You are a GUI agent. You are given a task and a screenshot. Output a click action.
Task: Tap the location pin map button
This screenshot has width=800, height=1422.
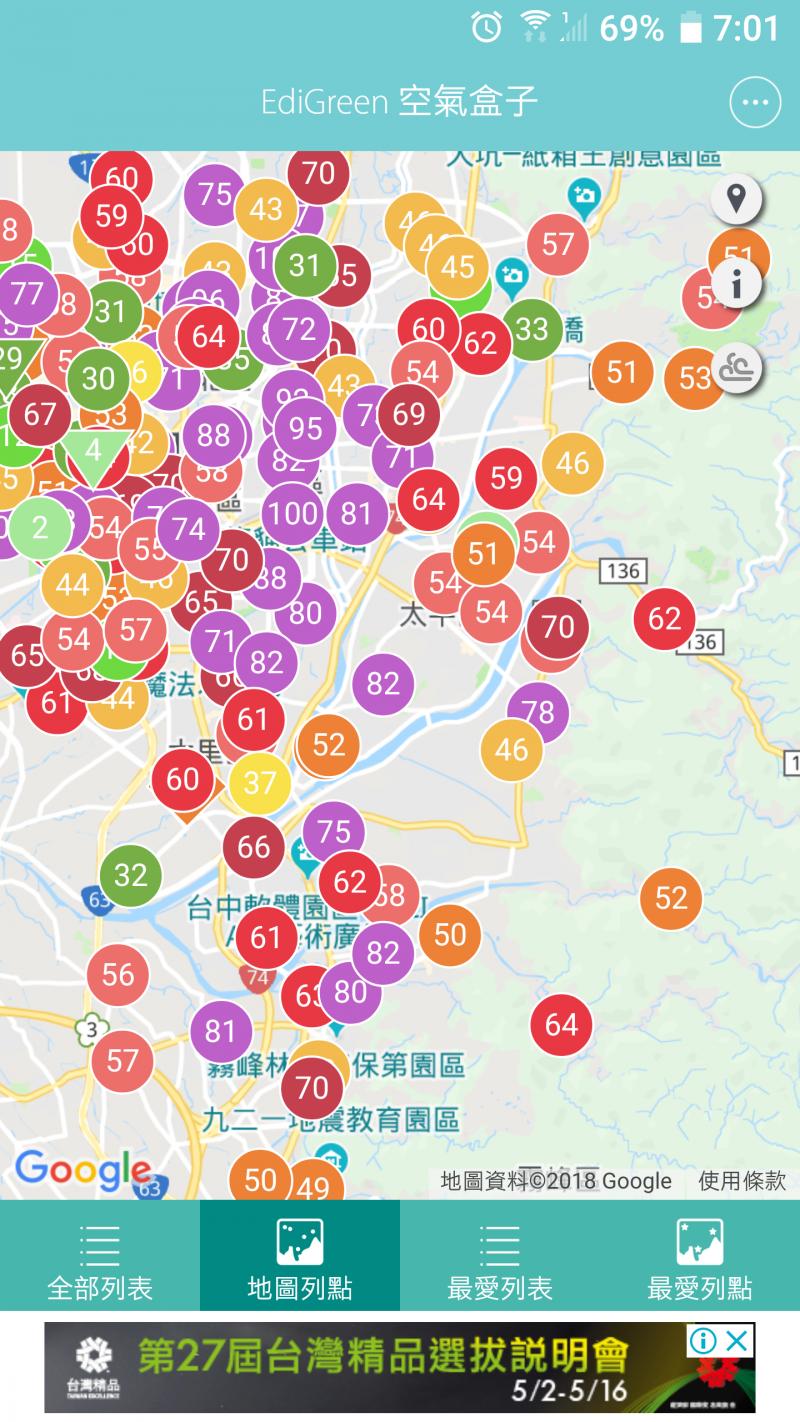pyautogui.click(x=737, y=199)
